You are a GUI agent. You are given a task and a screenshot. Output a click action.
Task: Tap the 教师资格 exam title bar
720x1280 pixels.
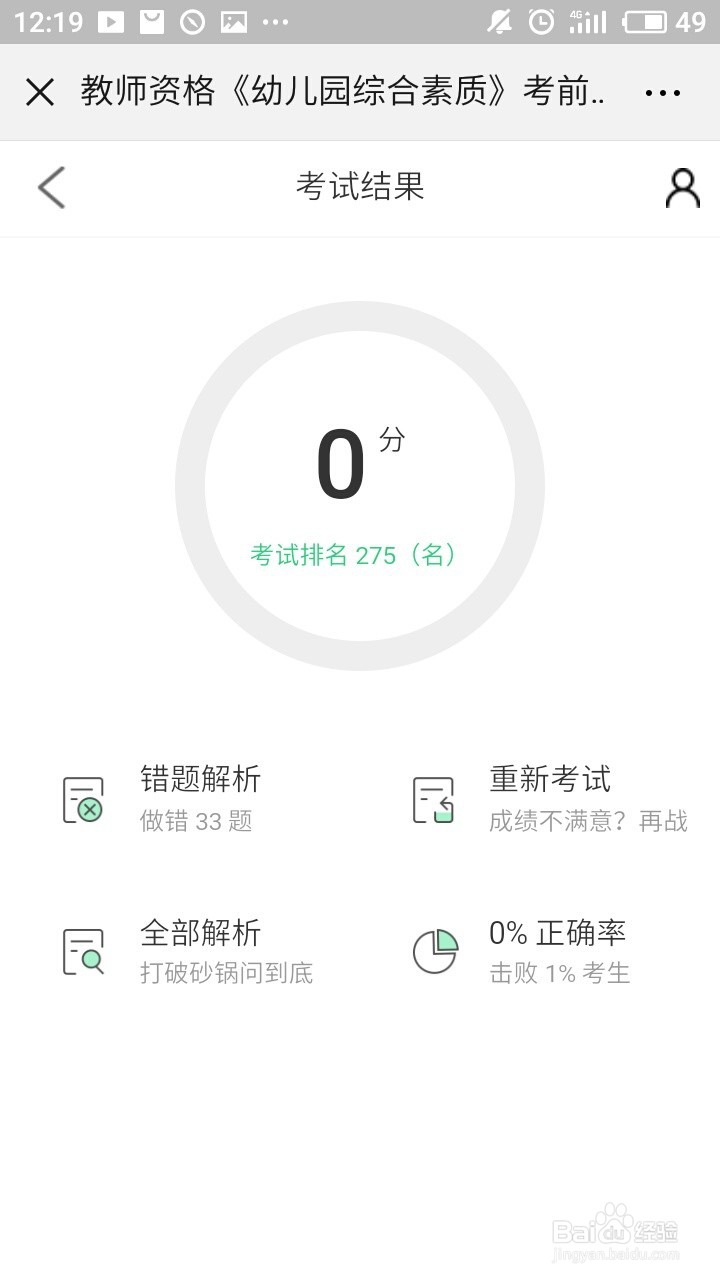click(x=340, y=92)
